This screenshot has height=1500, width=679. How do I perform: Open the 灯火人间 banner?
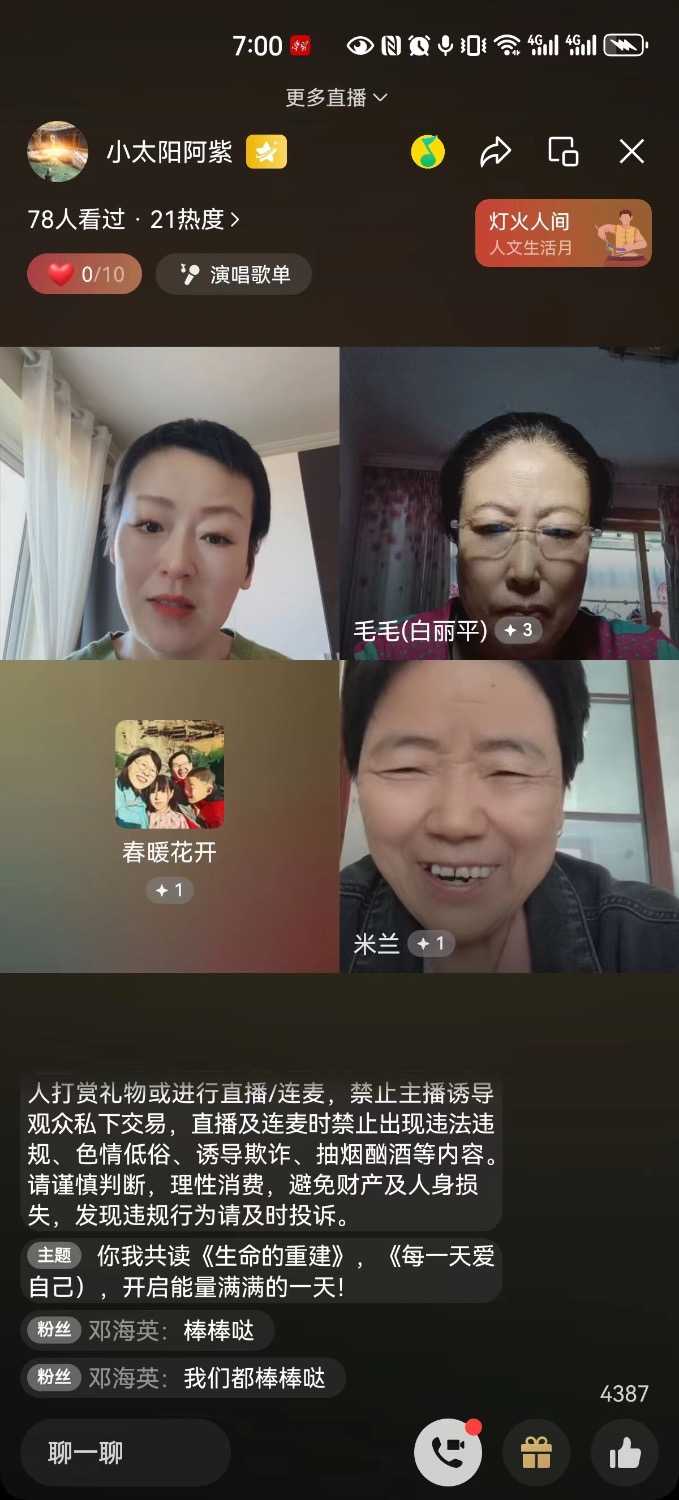[563, 233]
